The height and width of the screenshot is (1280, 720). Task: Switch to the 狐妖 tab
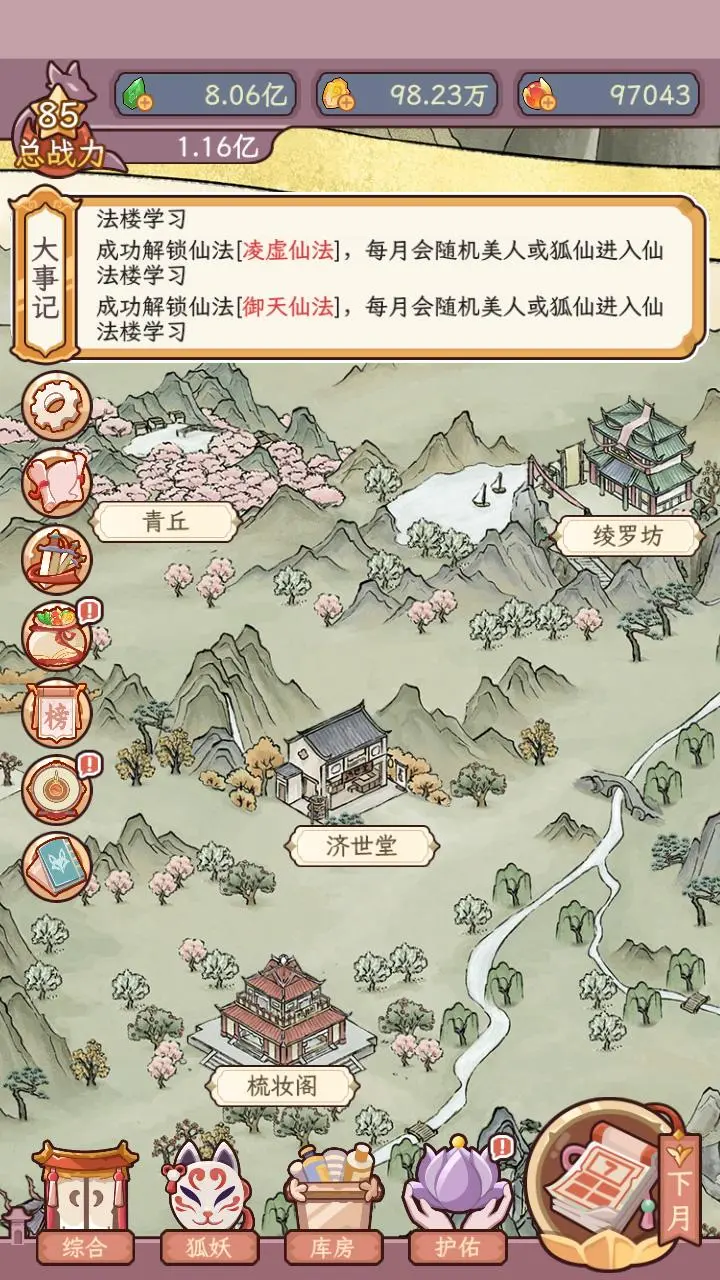pos(210,1246)
